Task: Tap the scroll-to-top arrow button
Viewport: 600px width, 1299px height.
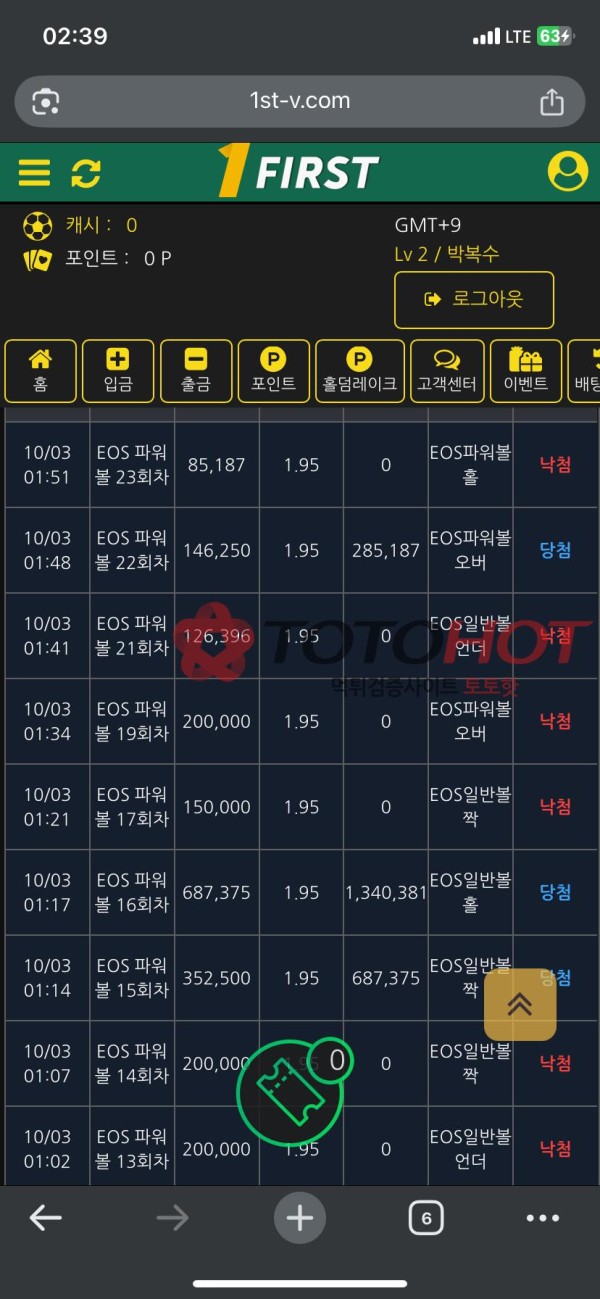Action: pos(520,1004)
